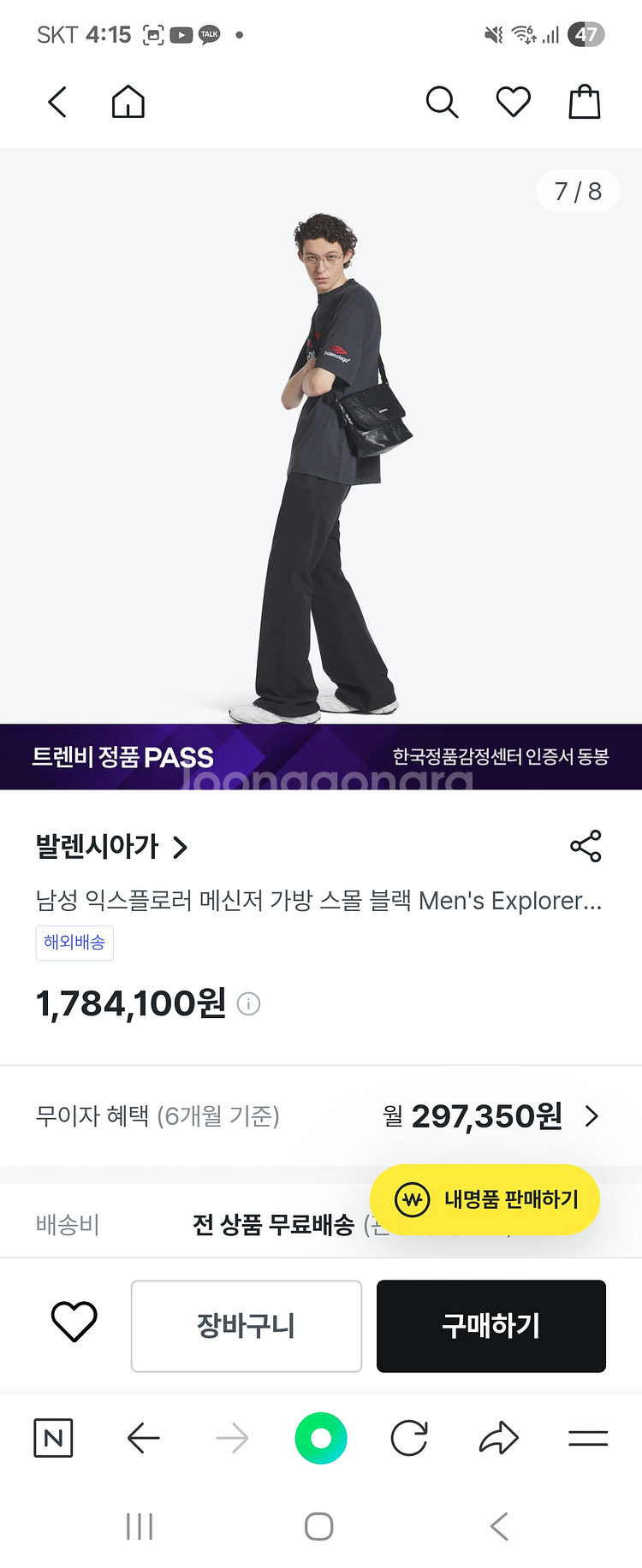Screen dimensions: 642x1568
Task: Open the search magnifier
Action: 442,103
